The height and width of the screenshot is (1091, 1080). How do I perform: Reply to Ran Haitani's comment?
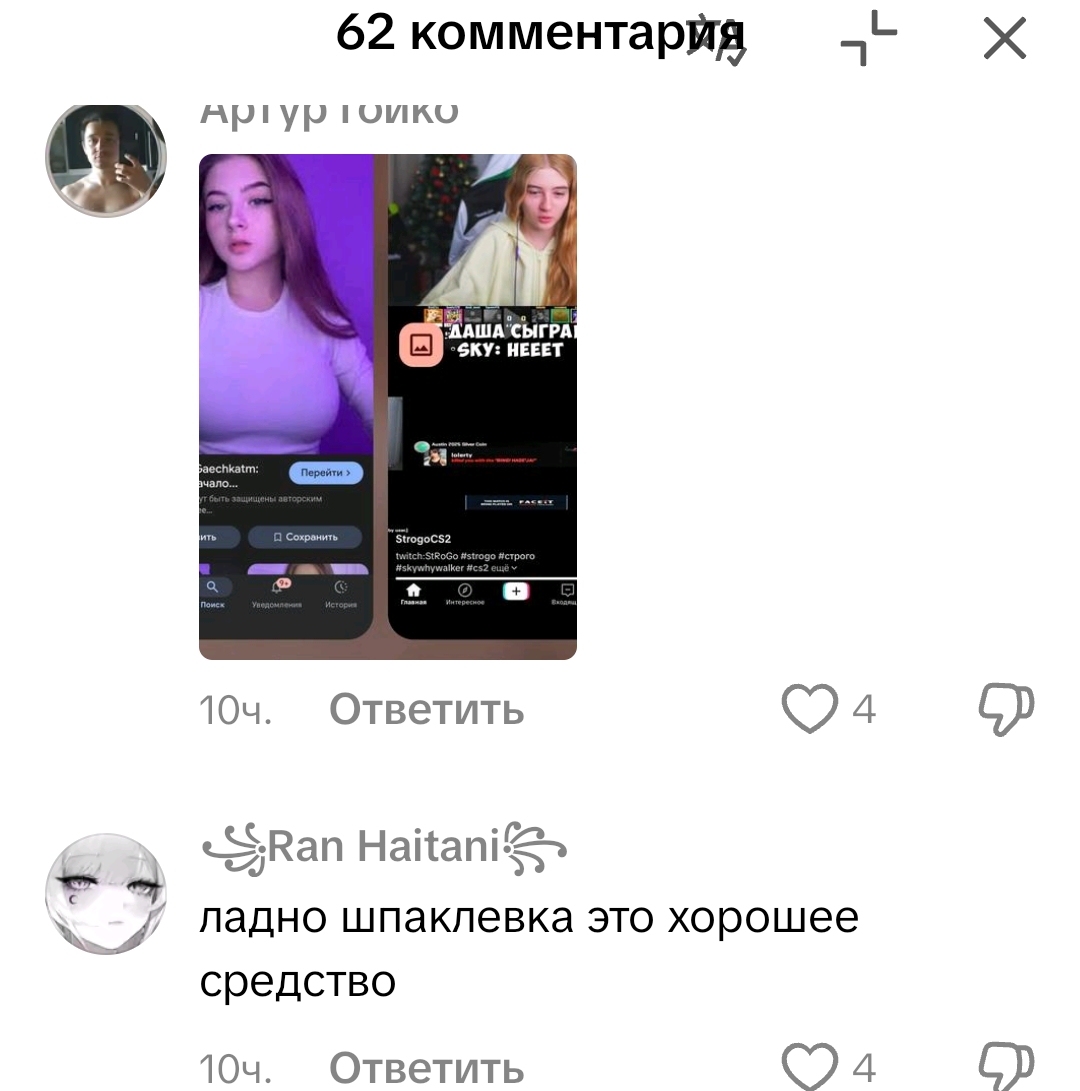click(x=426, y=1068)
